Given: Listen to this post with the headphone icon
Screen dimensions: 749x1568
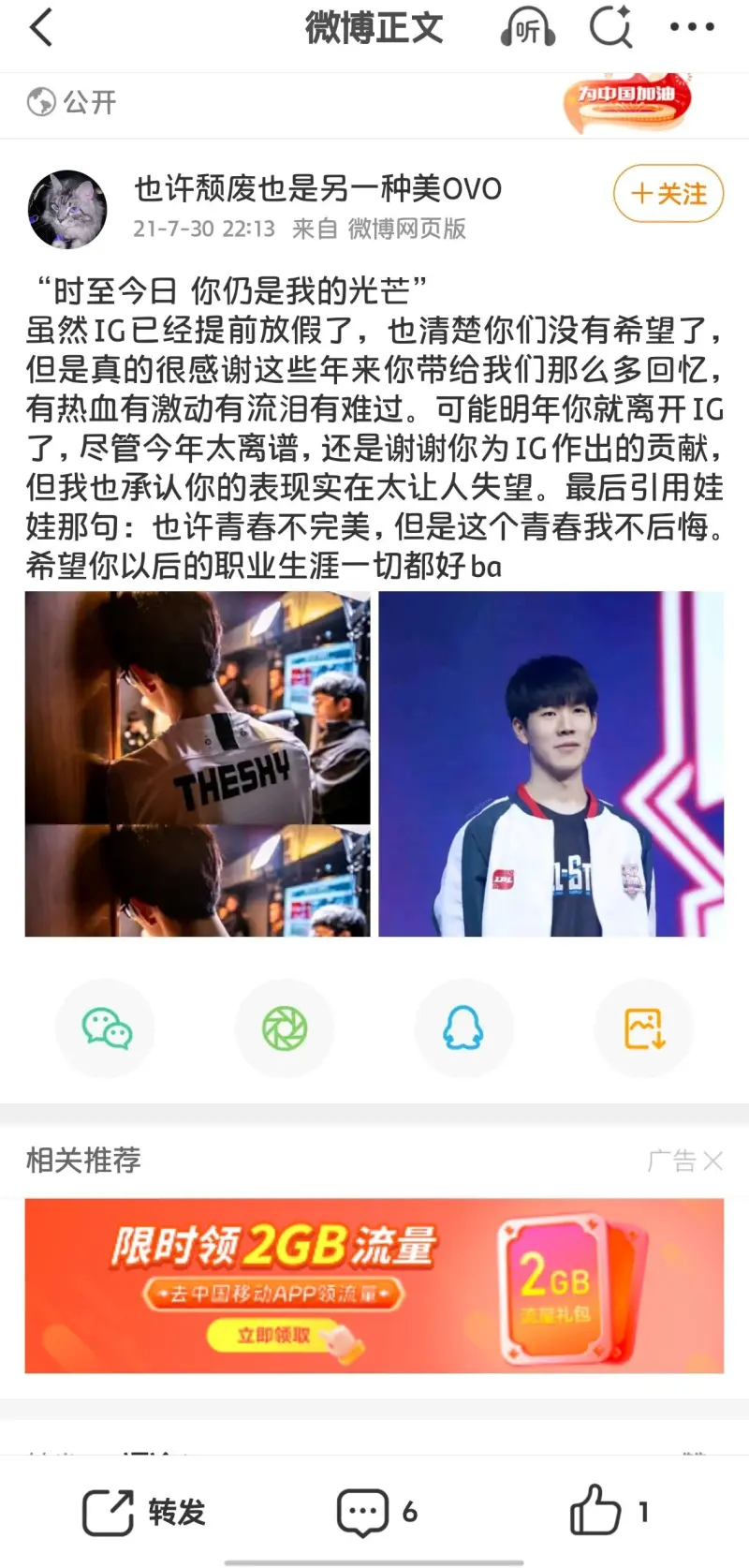Looking at the screenshot, I should (527, 28).
